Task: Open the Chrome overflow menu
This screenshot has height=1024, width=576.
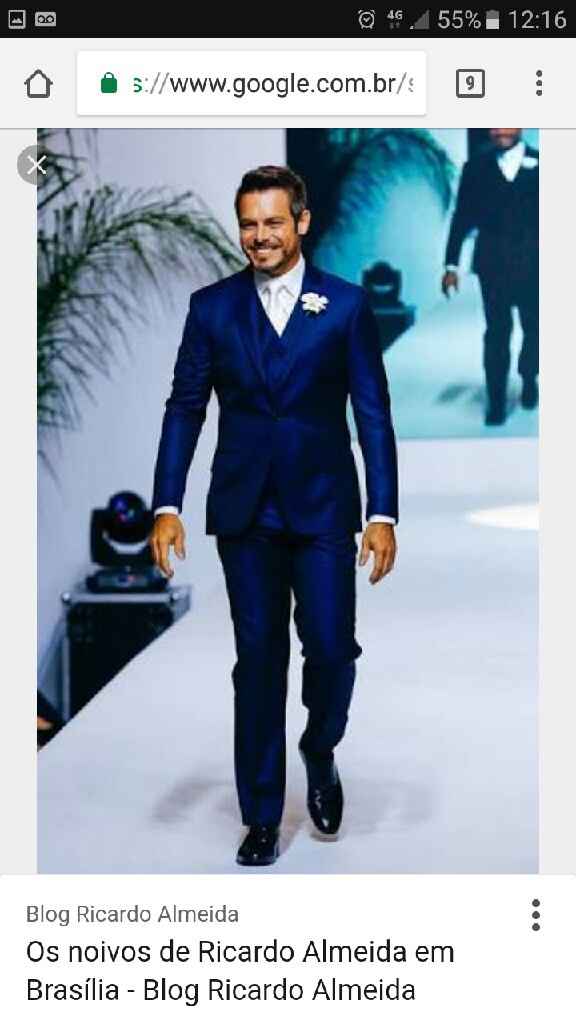Action: [x=539, y=84]
